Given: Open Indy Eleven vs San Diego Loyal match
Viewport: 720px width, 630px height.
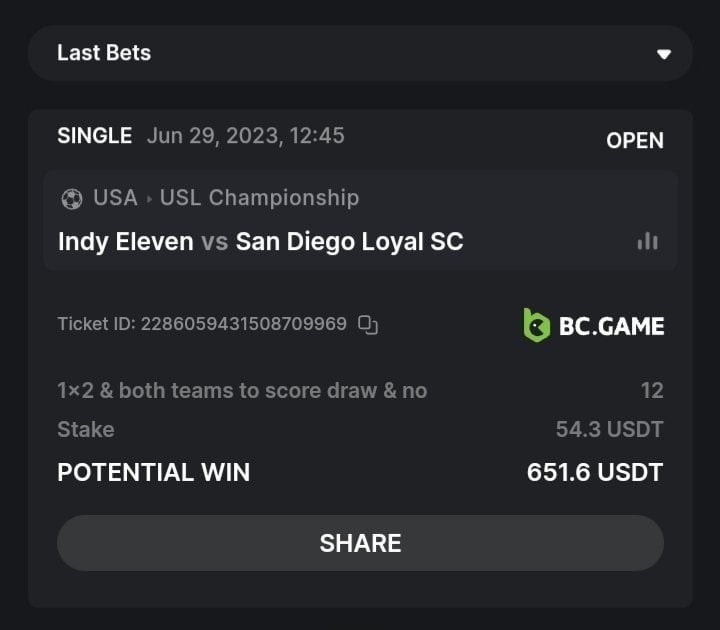Looking at the screenshot, I should (261, 241).
